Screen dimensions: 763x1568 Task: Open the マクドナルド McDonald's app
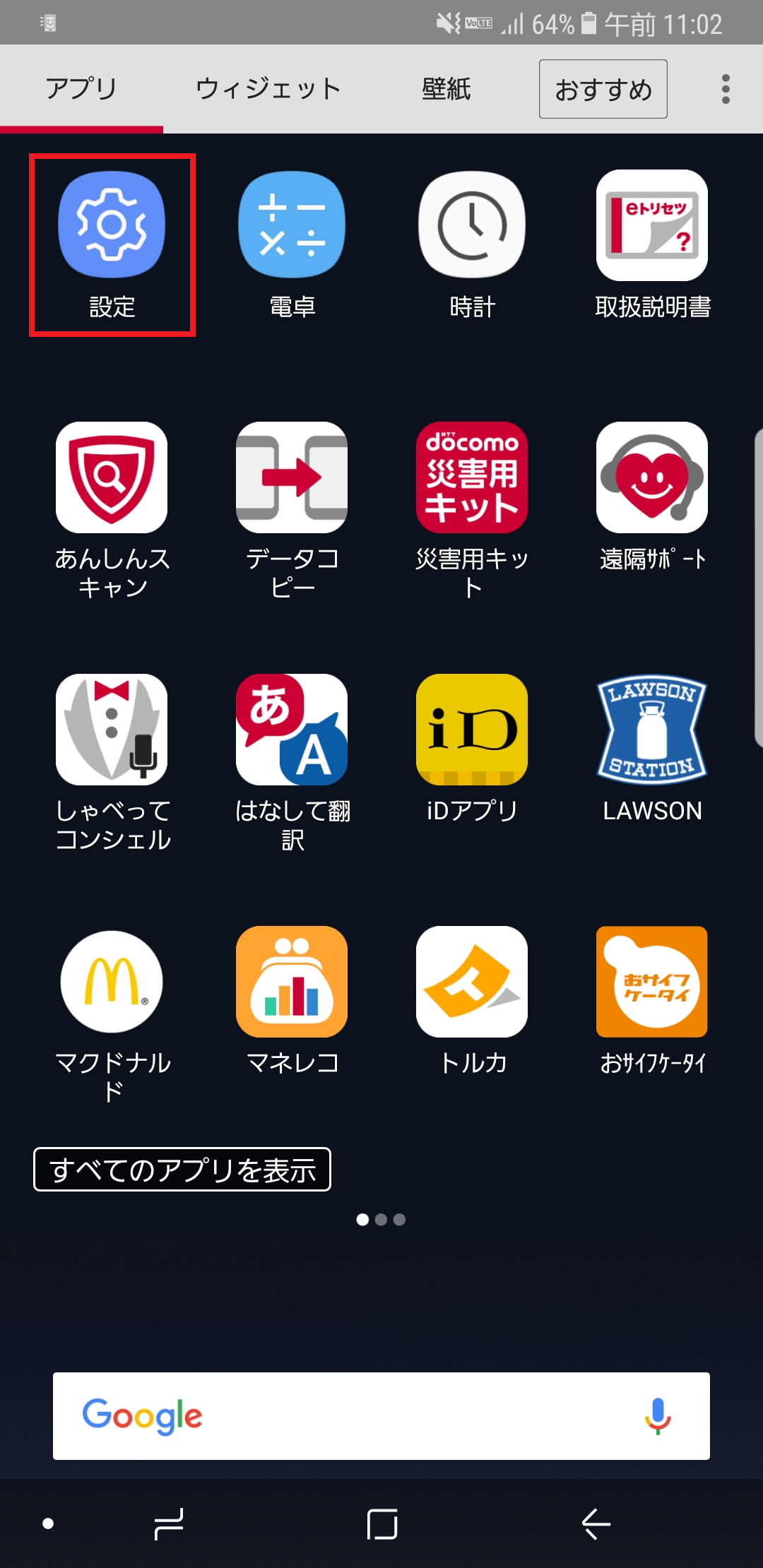point(112,982)
